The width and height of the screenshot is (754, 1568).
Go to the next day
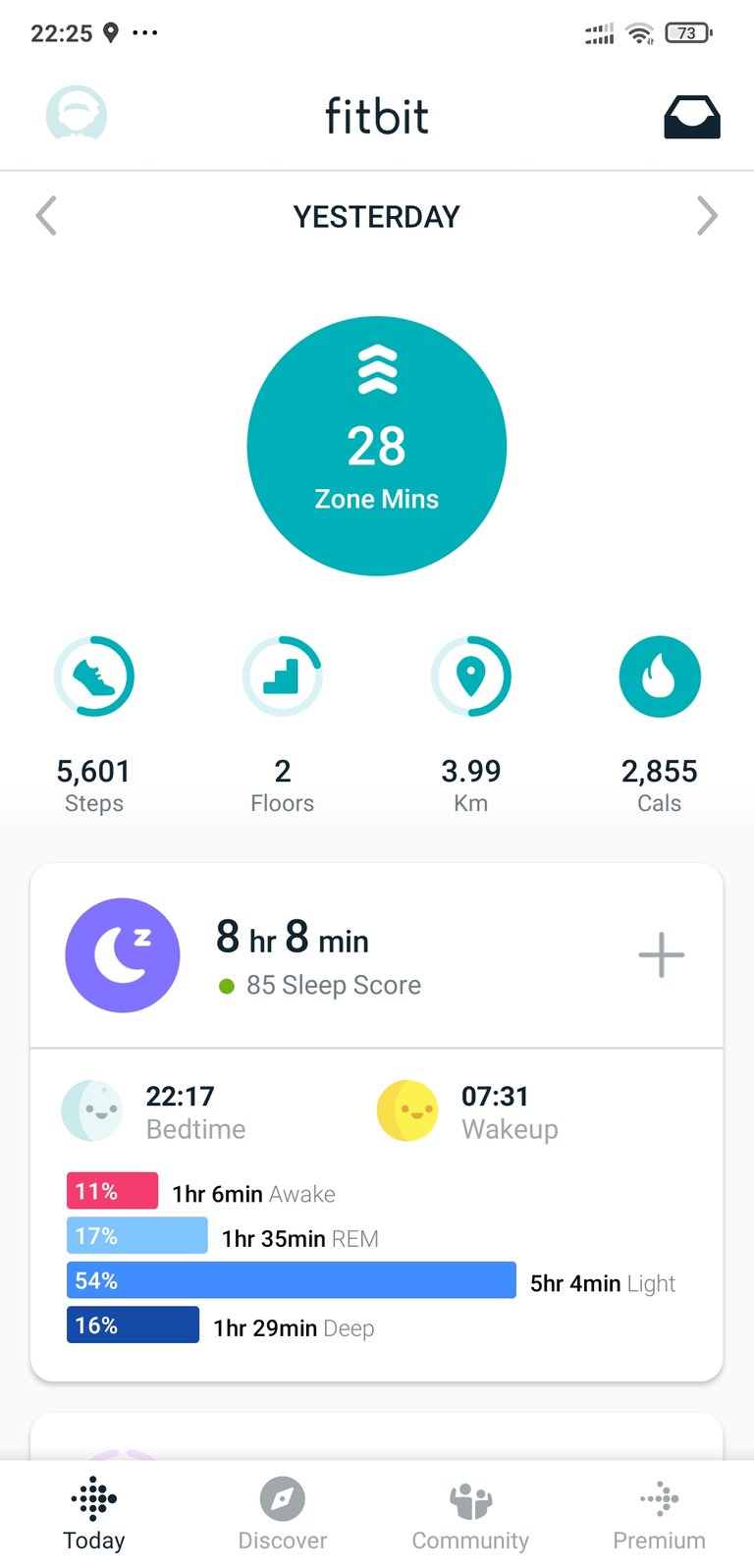(x=707, y=216)
